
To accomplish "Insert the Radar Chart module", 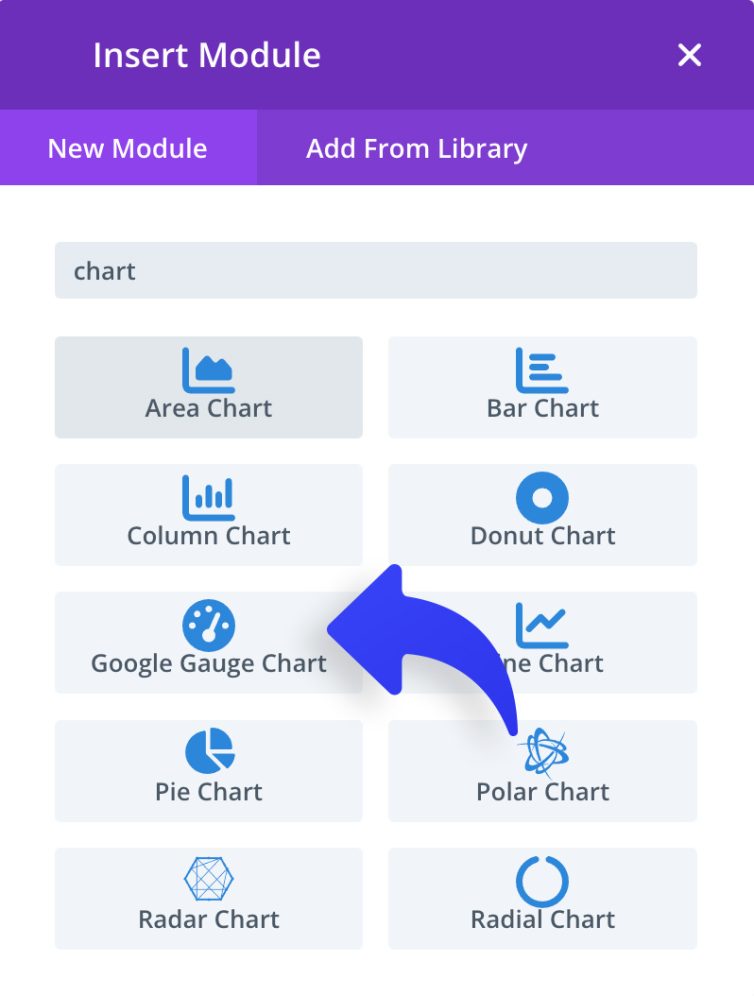I will pyautogui.click(x=208, y=898).
